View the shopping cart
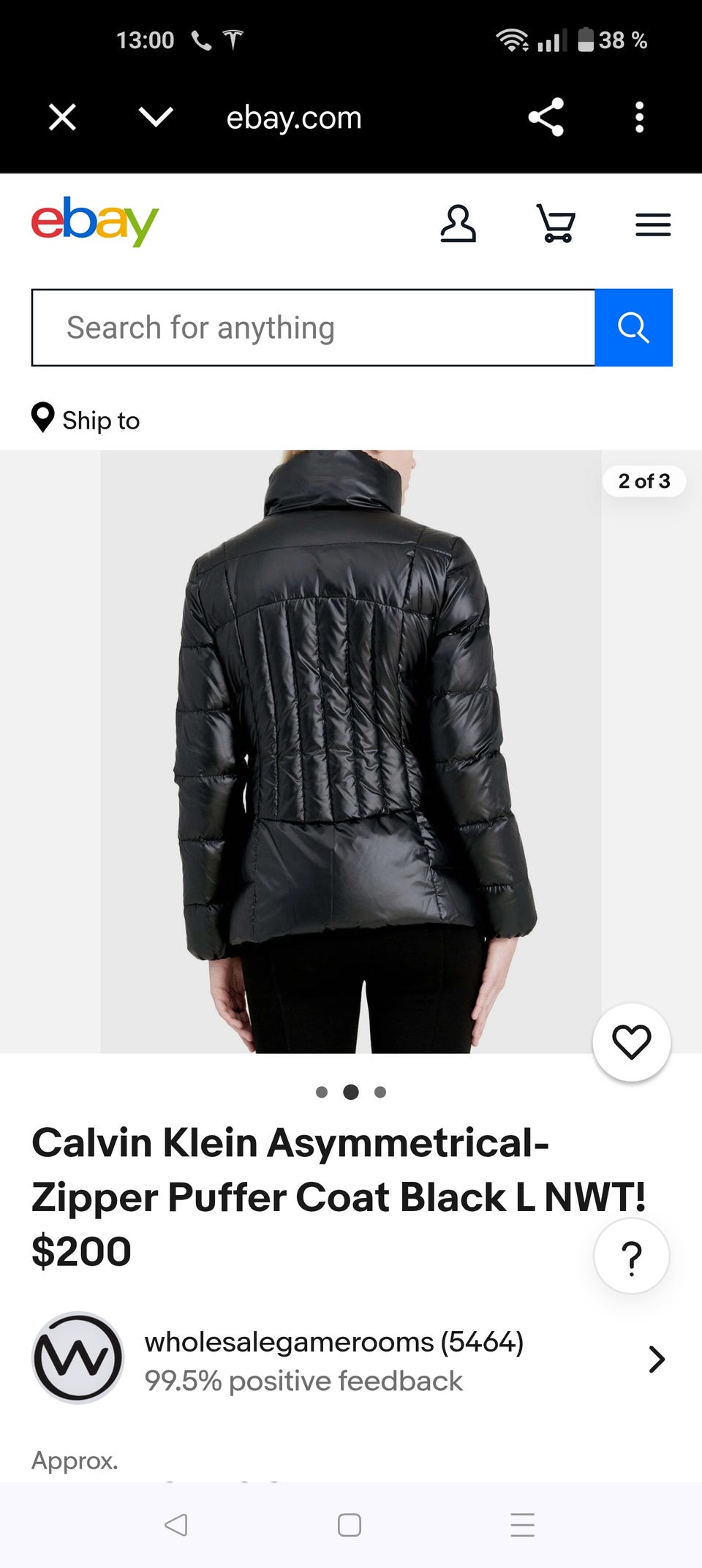 pos(556,224)
